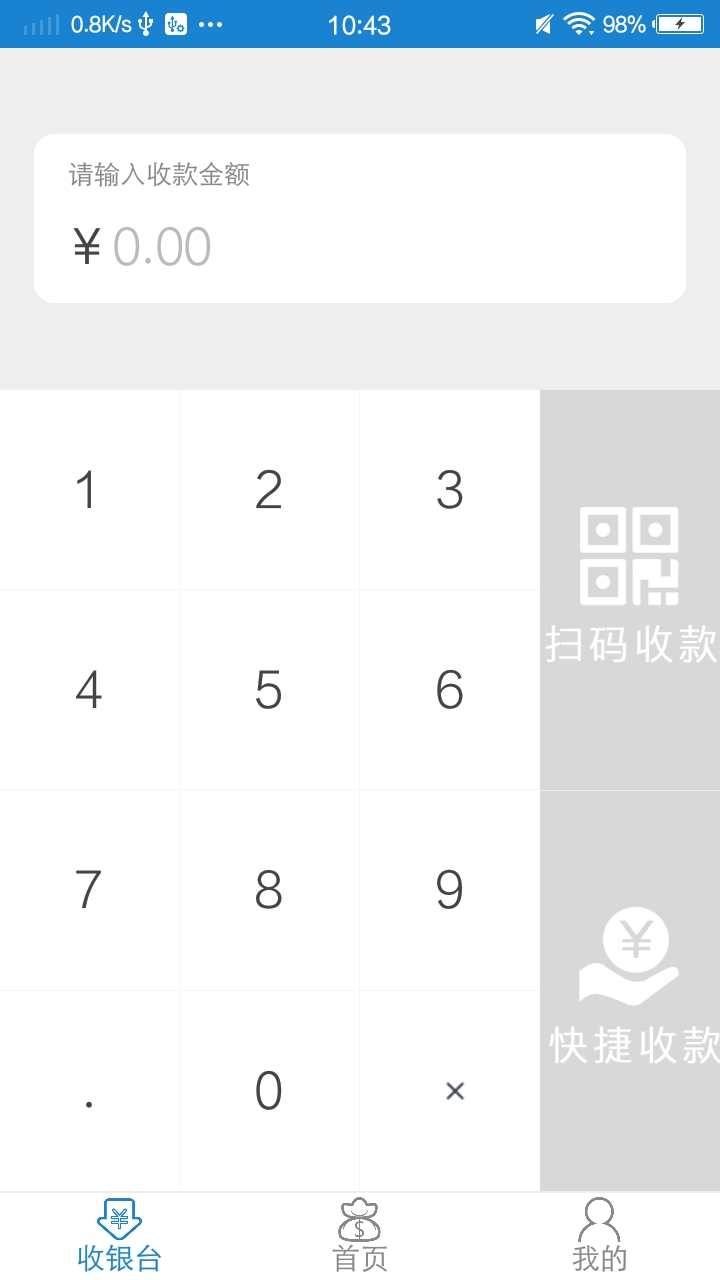Enter digit 8 on the keypad
The width and height of the screenshot is (720, 1280).
(269, 890)
